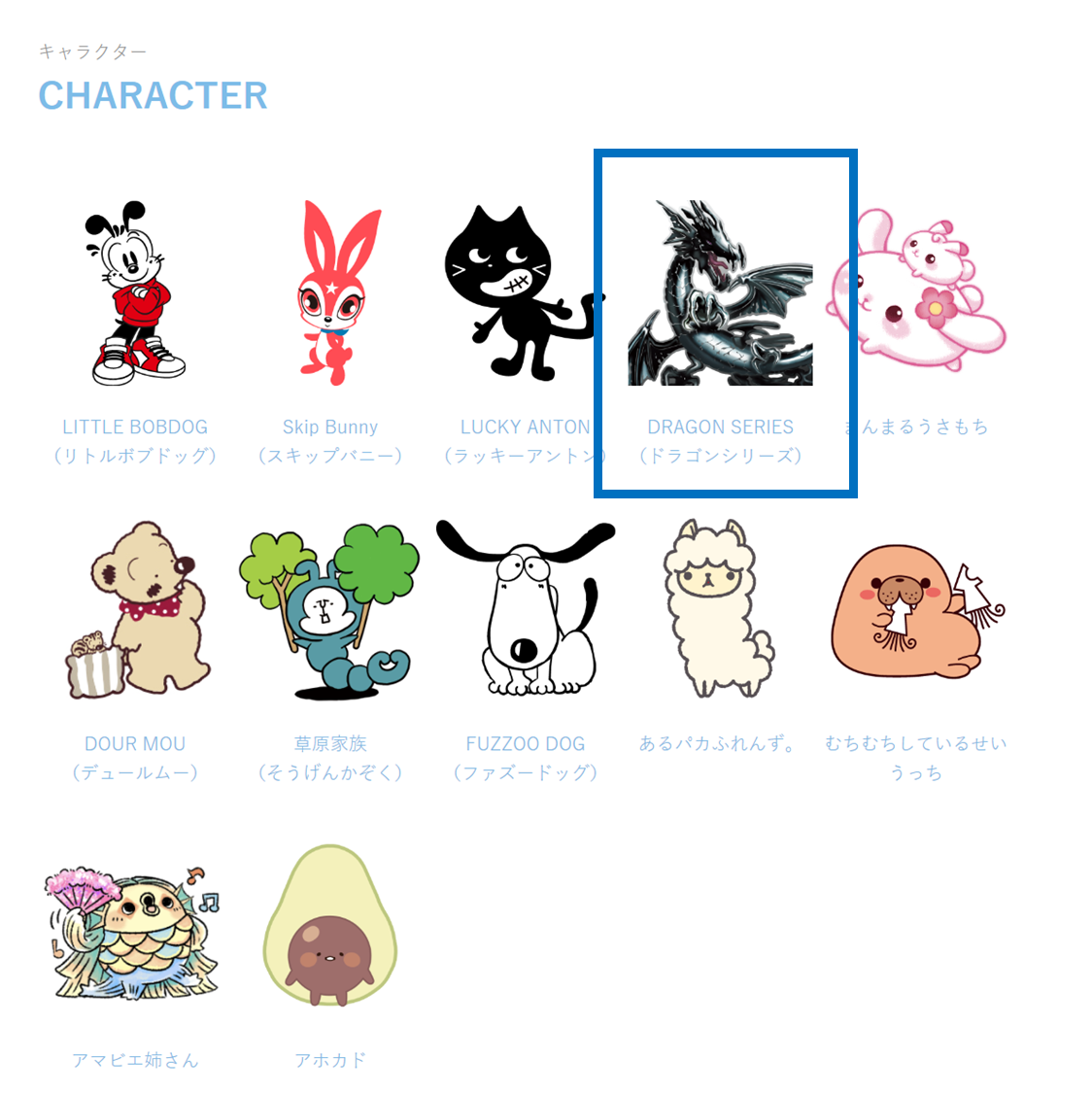1092x1093 pixels.
Task: Select the 草原家族 character
Action: coord(330,610)
